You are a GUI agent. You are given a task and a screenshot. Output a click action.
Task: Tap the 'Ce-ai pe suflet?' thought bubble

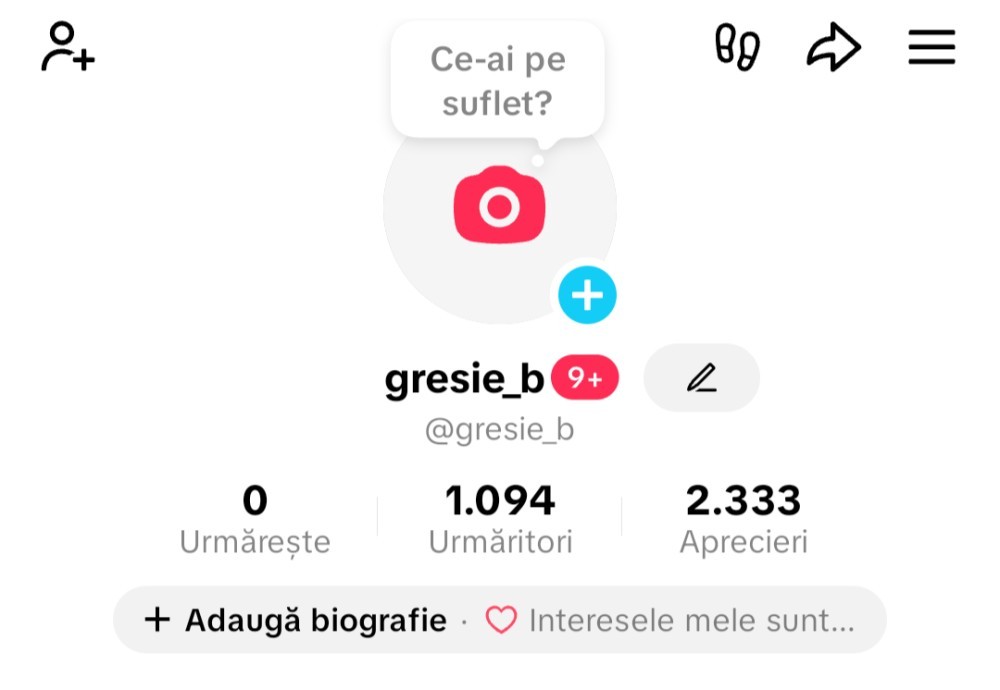[x=497, y=81]
